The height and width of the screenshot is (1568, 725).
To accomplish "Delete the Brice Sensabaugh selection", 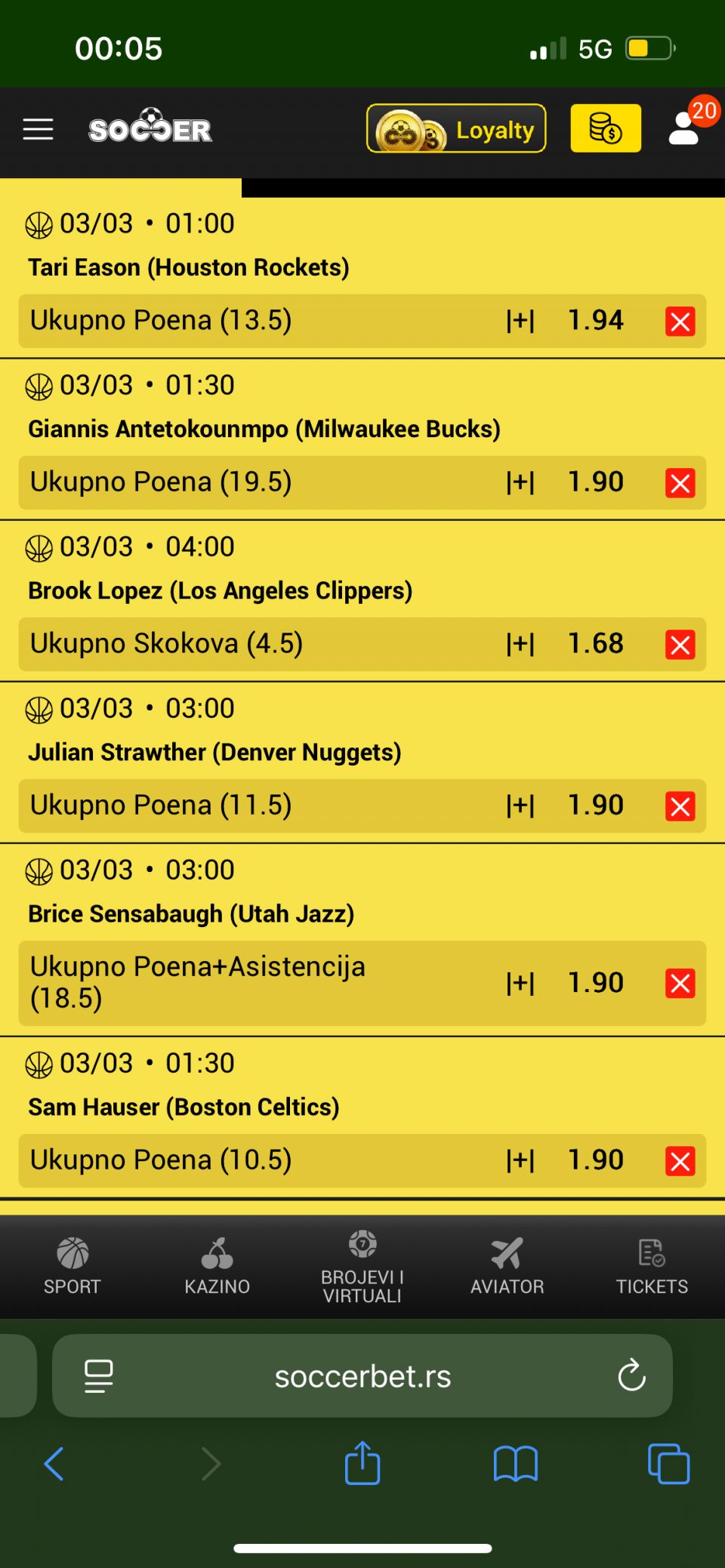I will (680, 984).
